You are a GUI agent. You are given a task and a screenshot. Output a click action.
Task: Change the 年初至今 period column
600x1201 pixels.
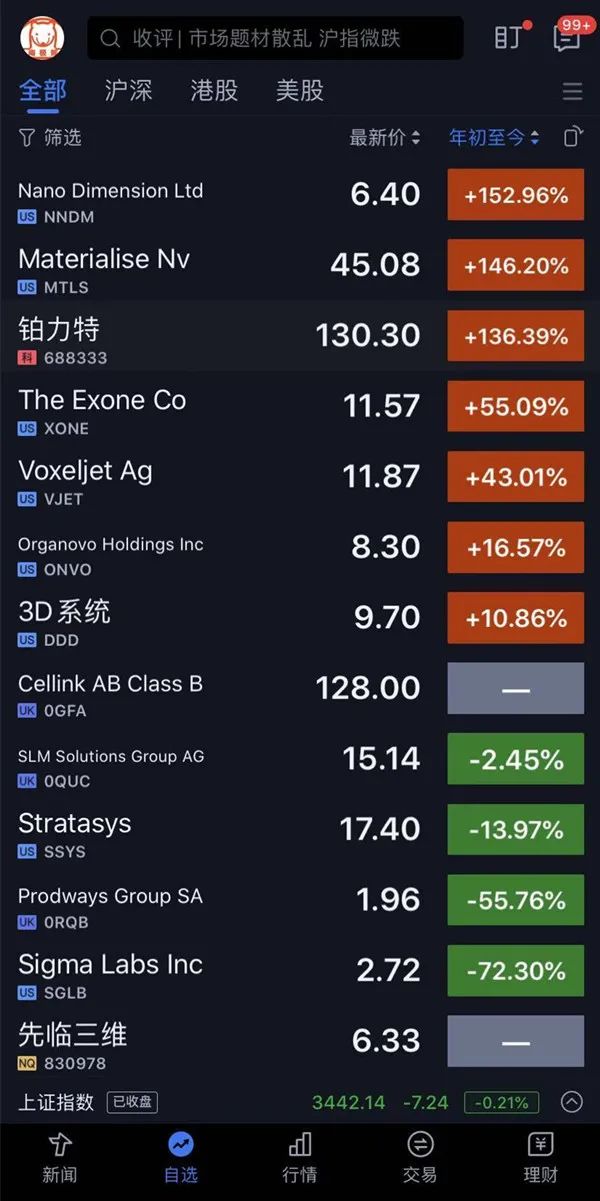coord(494,138)
